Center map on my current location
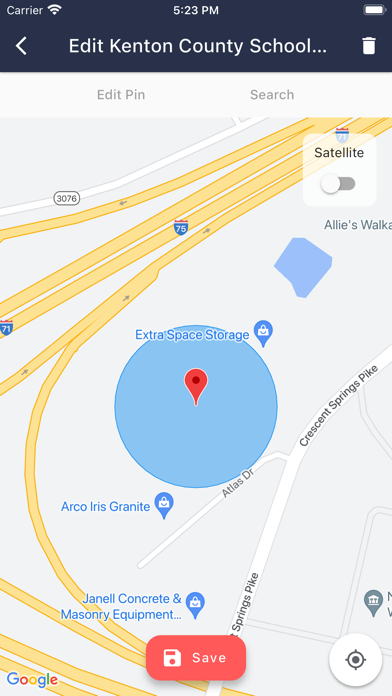 pos(355,660)
